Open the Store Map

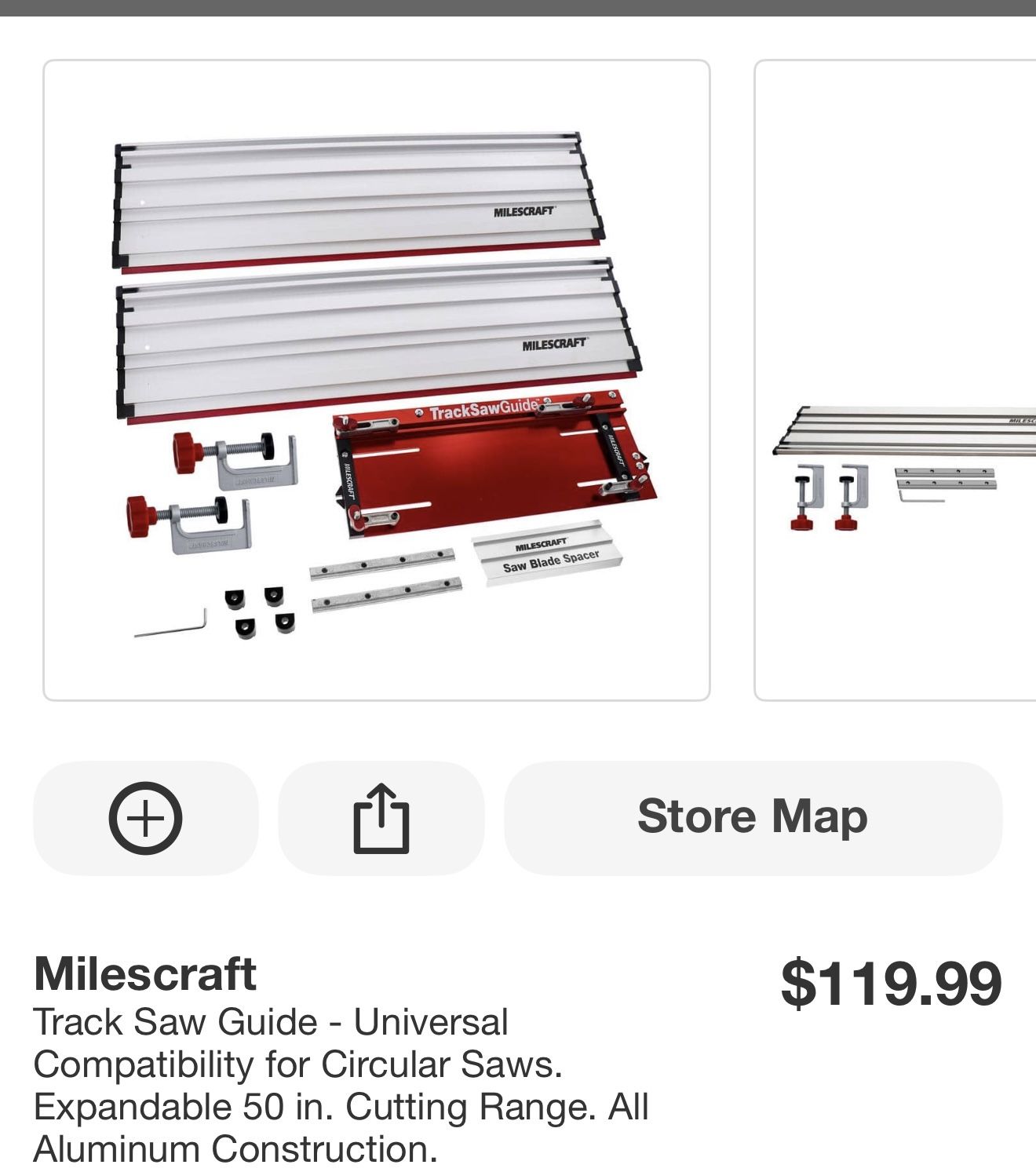(x=753, y=818)
